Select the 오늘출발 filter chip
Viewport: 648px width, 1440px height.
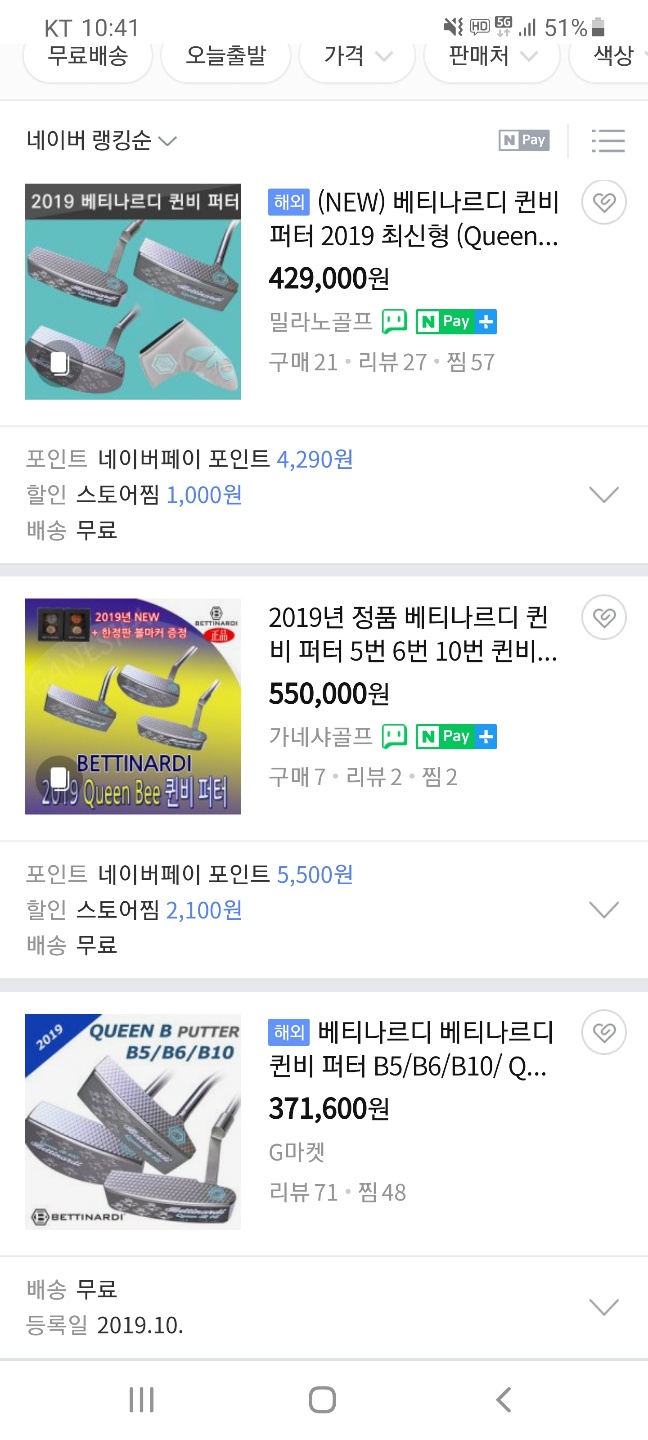(x=226, y=57)
